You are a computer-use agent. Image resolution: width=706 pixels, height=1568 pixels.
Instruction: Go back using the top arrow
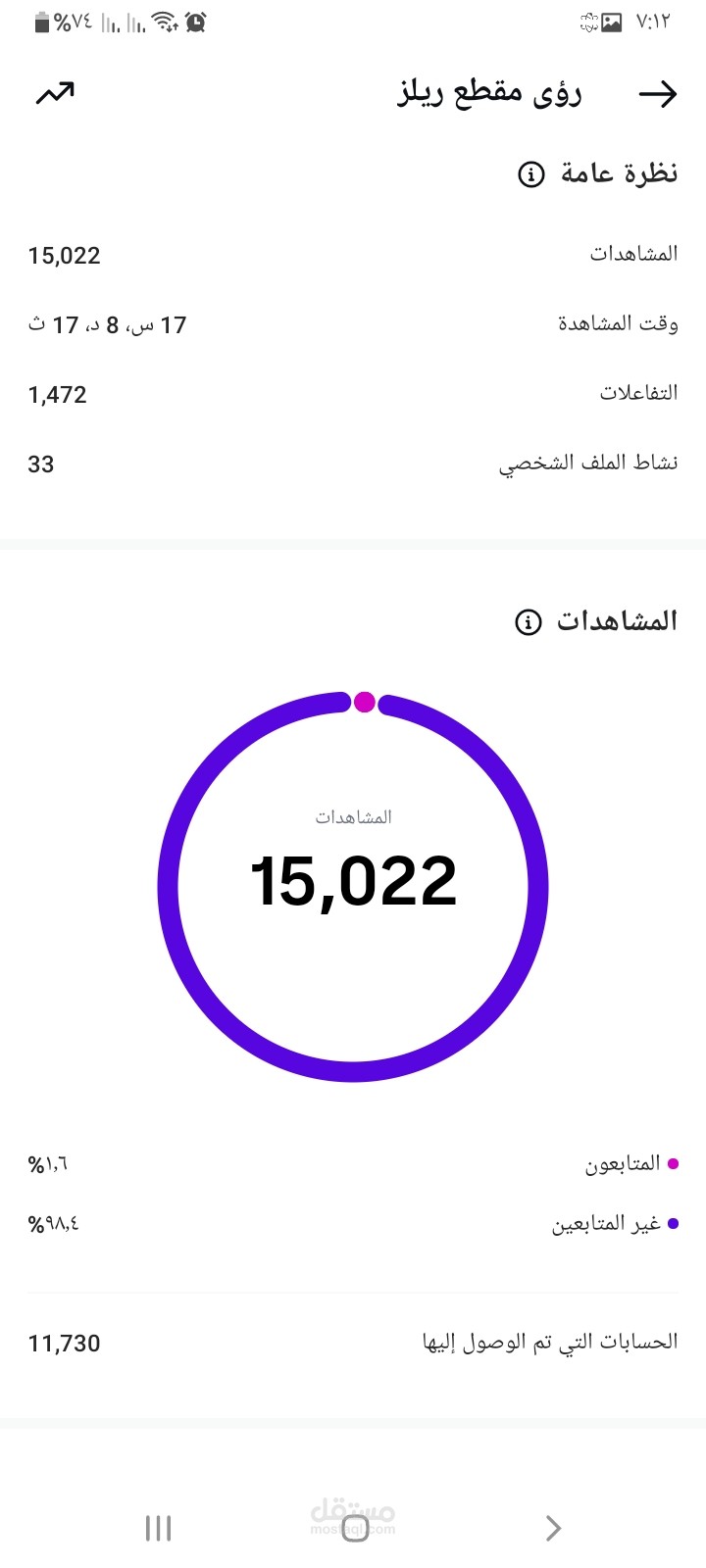657,94
